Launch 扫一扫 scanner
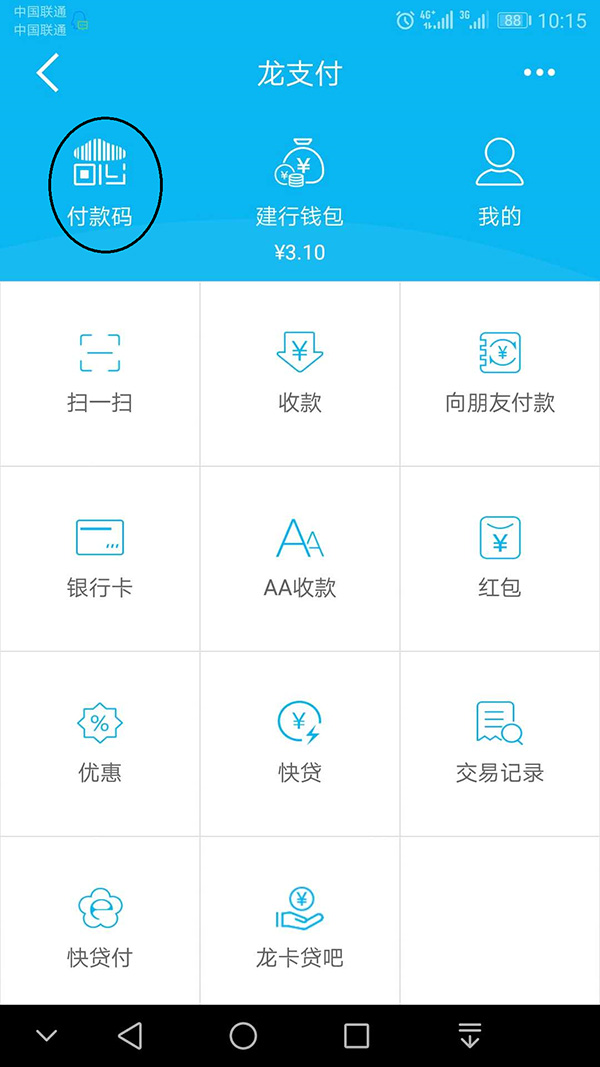Screen dimensions: 600x1067 tap(100, 374)
